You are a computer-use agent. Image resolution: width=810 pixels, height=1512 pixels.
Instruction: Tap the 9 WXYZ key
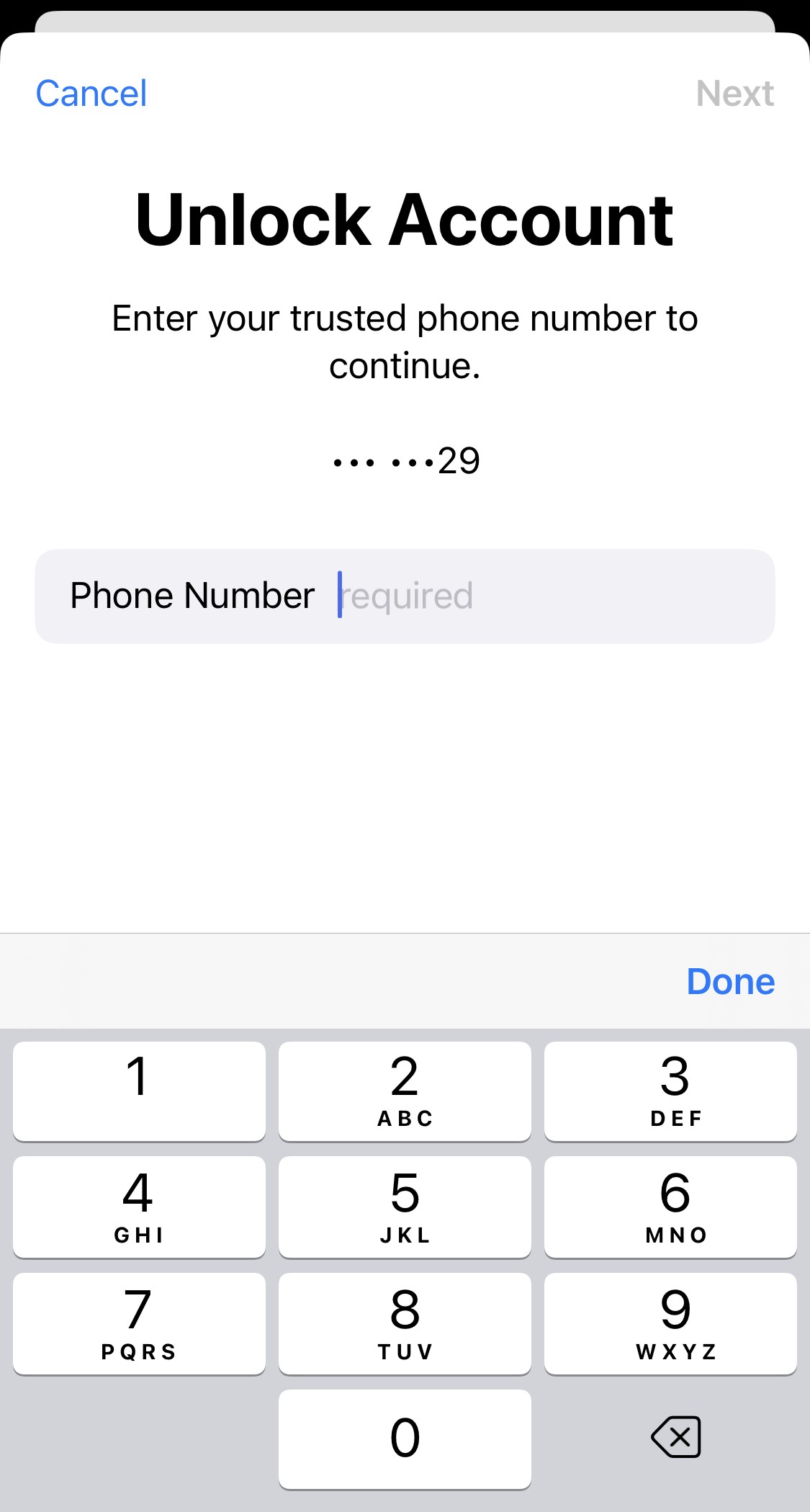[x=670, y=1324]
